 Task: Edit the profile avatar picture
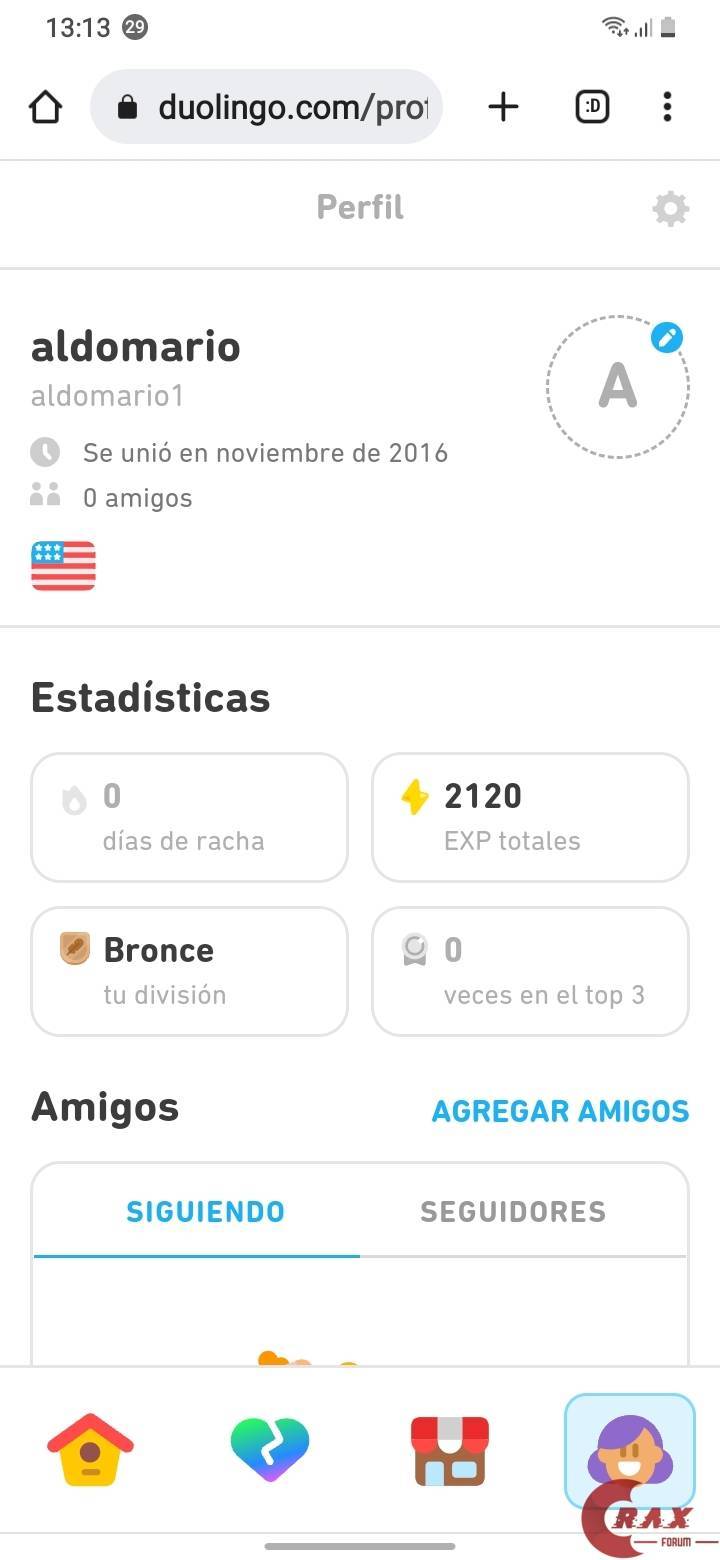(x=666, y=338)
